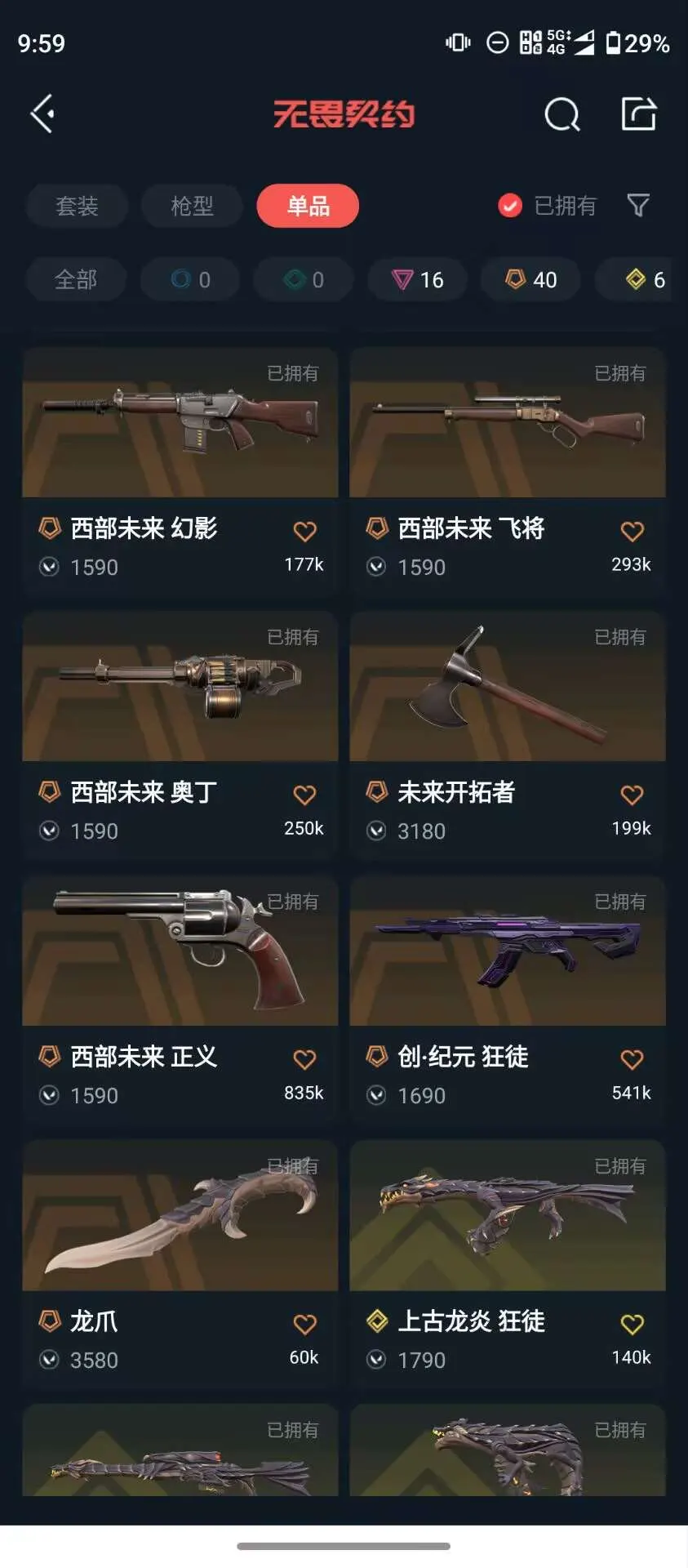Switch to the 枪型 tab

[192, 206]
